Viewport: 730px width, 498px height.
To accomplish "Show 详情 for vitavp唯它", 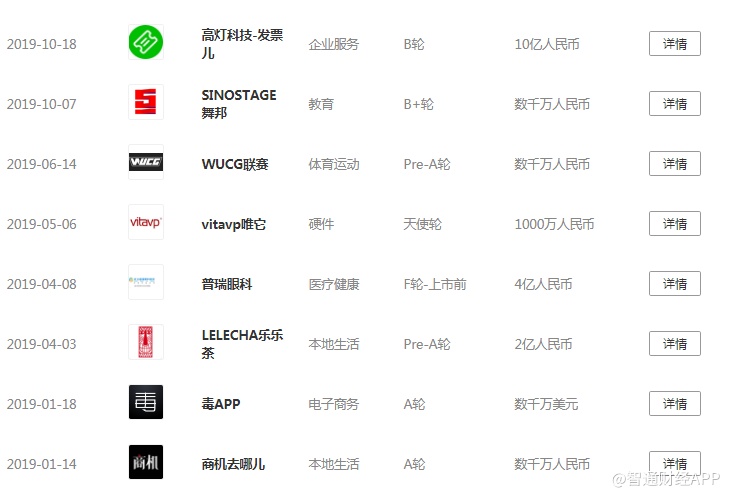I will (675, 224).
